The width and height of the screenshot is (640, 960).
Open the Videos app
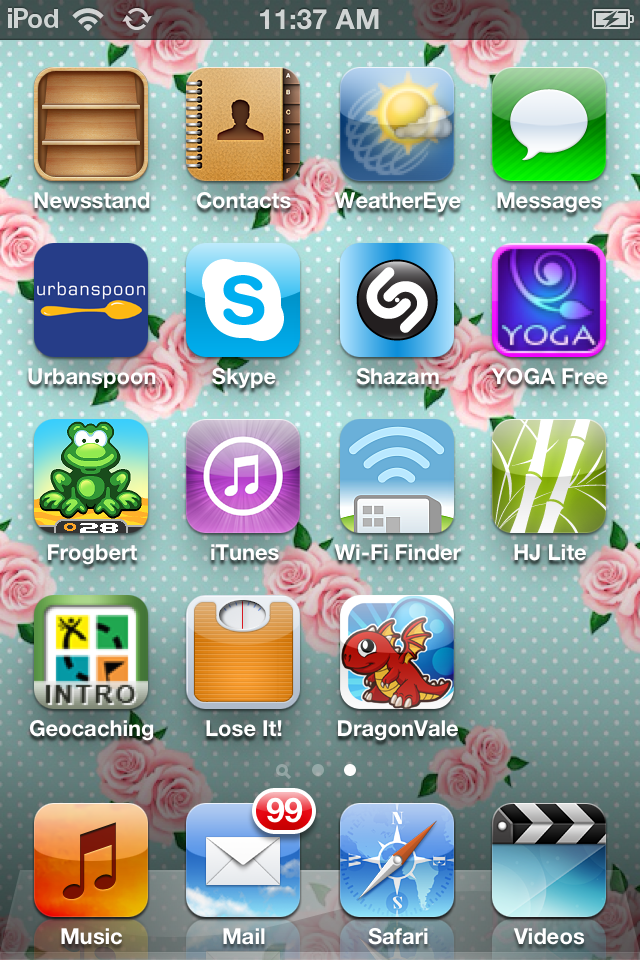549,860
